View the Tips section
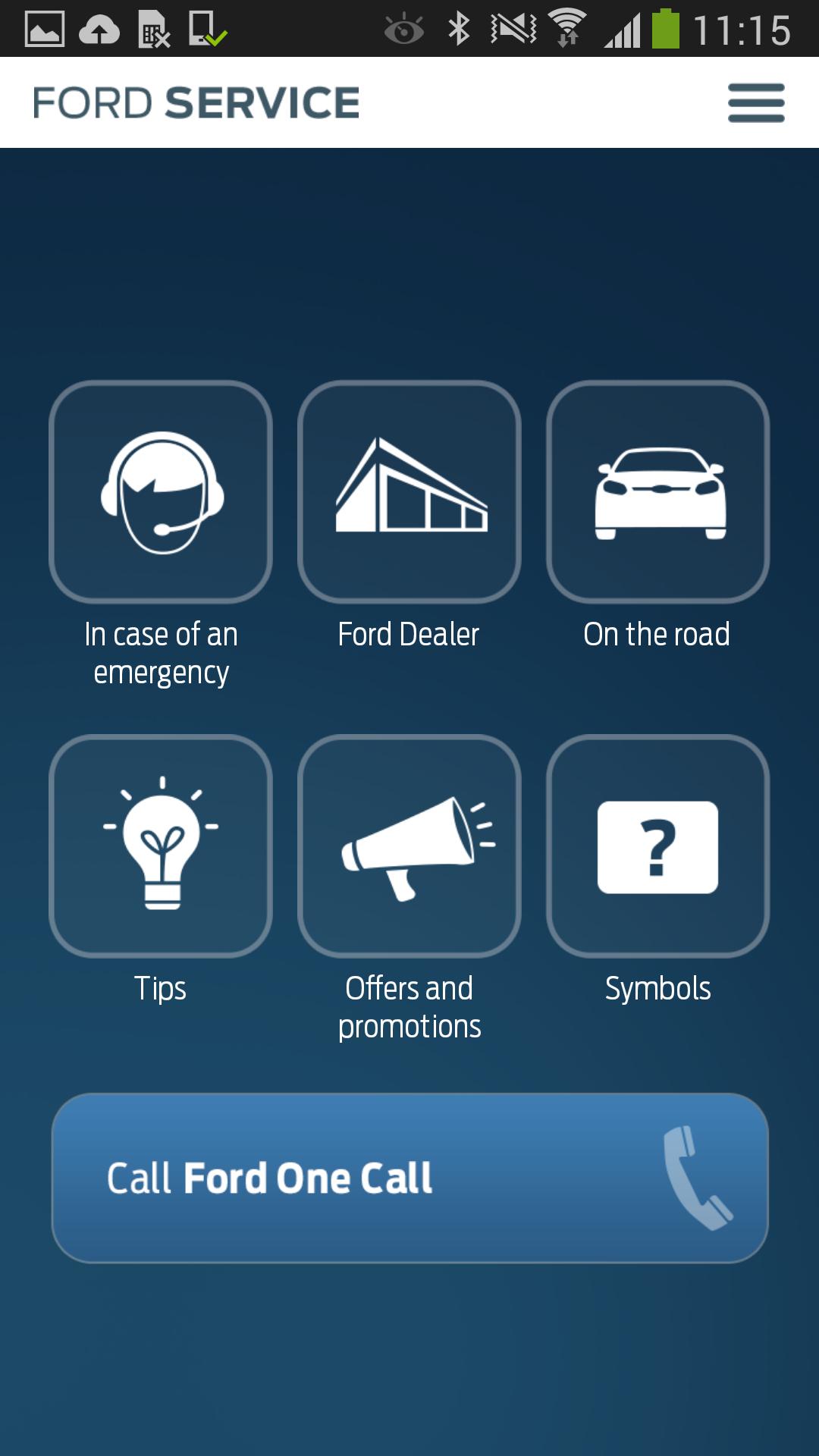 tap(161, 846)
